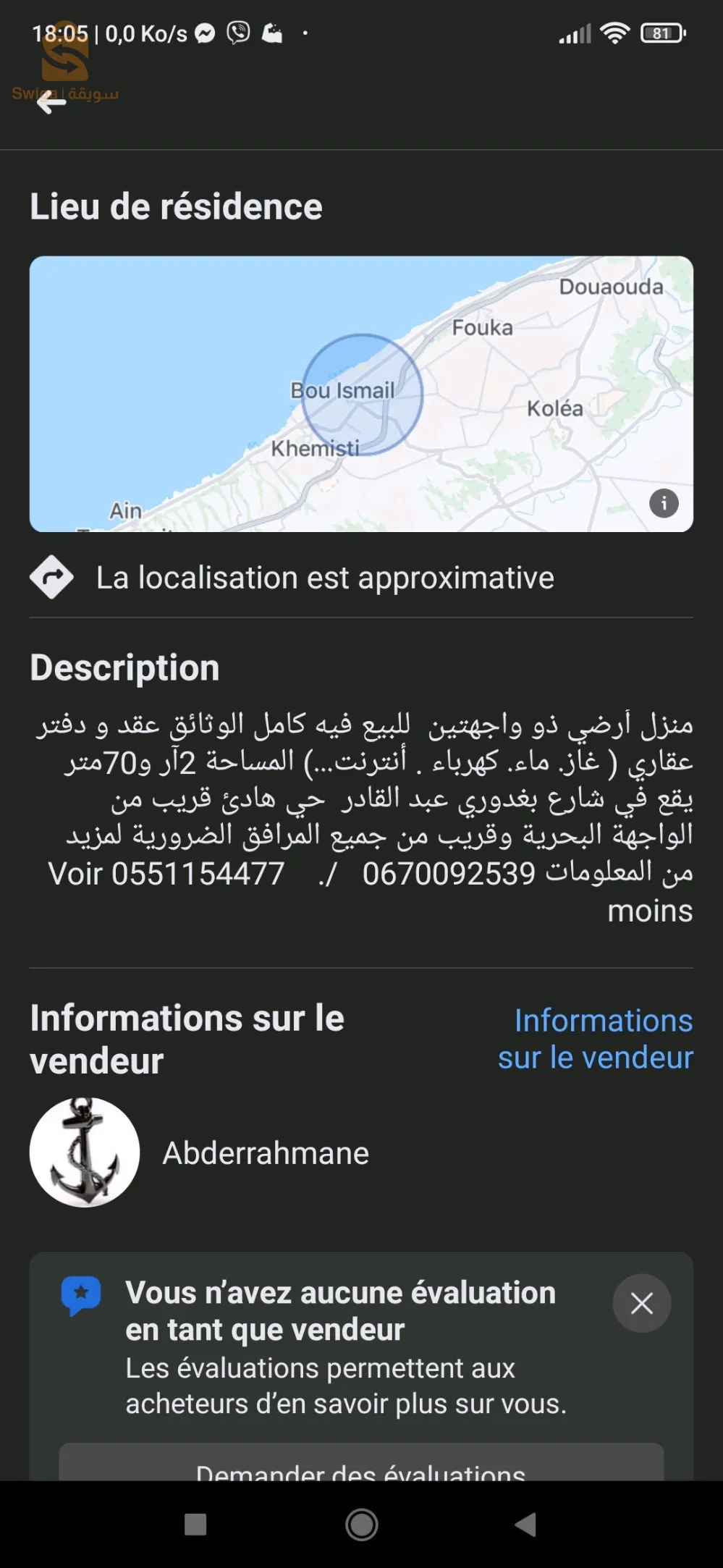Collapse description with Voir moins
This screenshot has width=723, height=1568.
(x=649, y=911)
